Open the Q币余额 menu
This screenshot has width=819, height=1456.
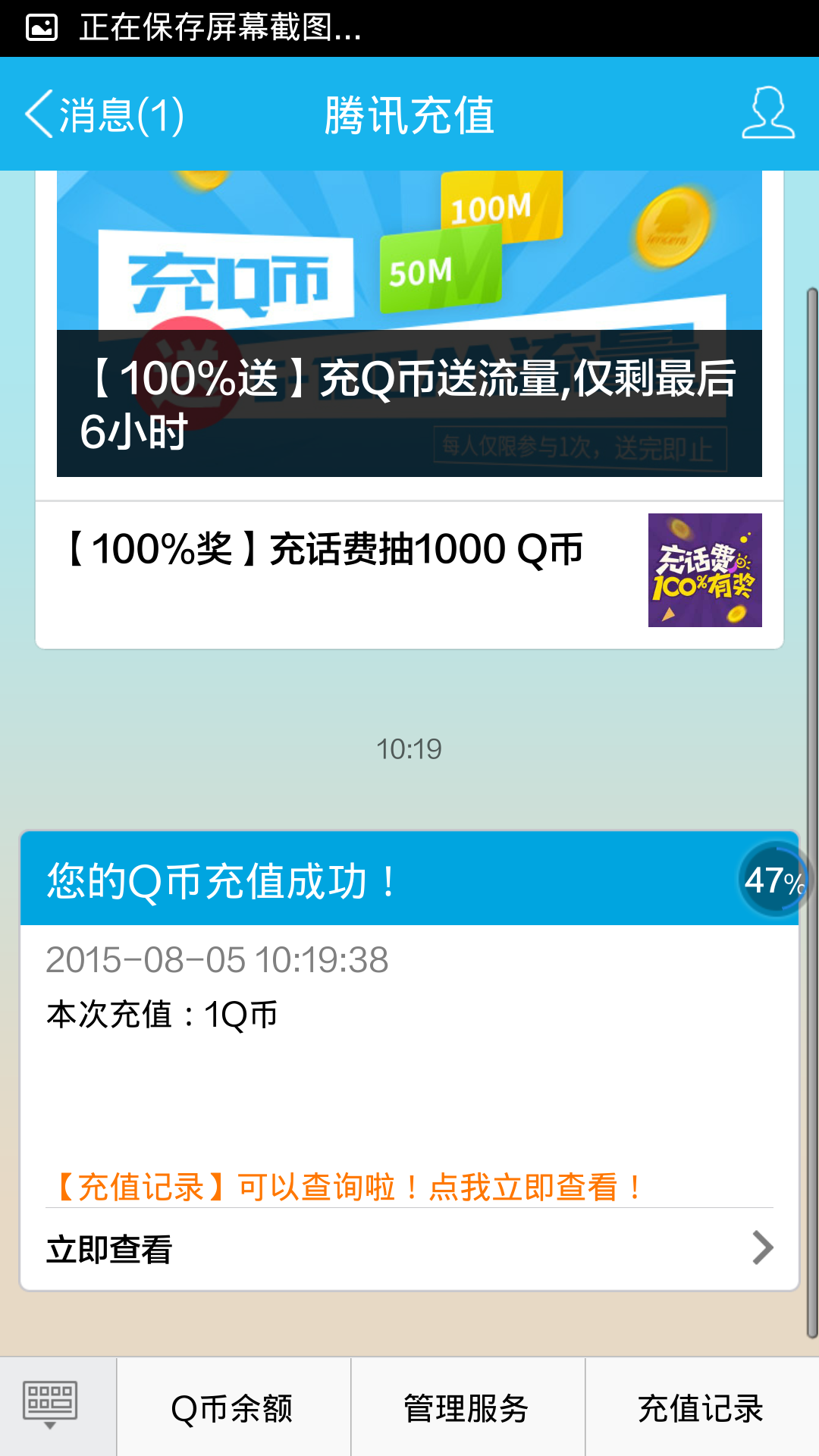coord(233,1408)
